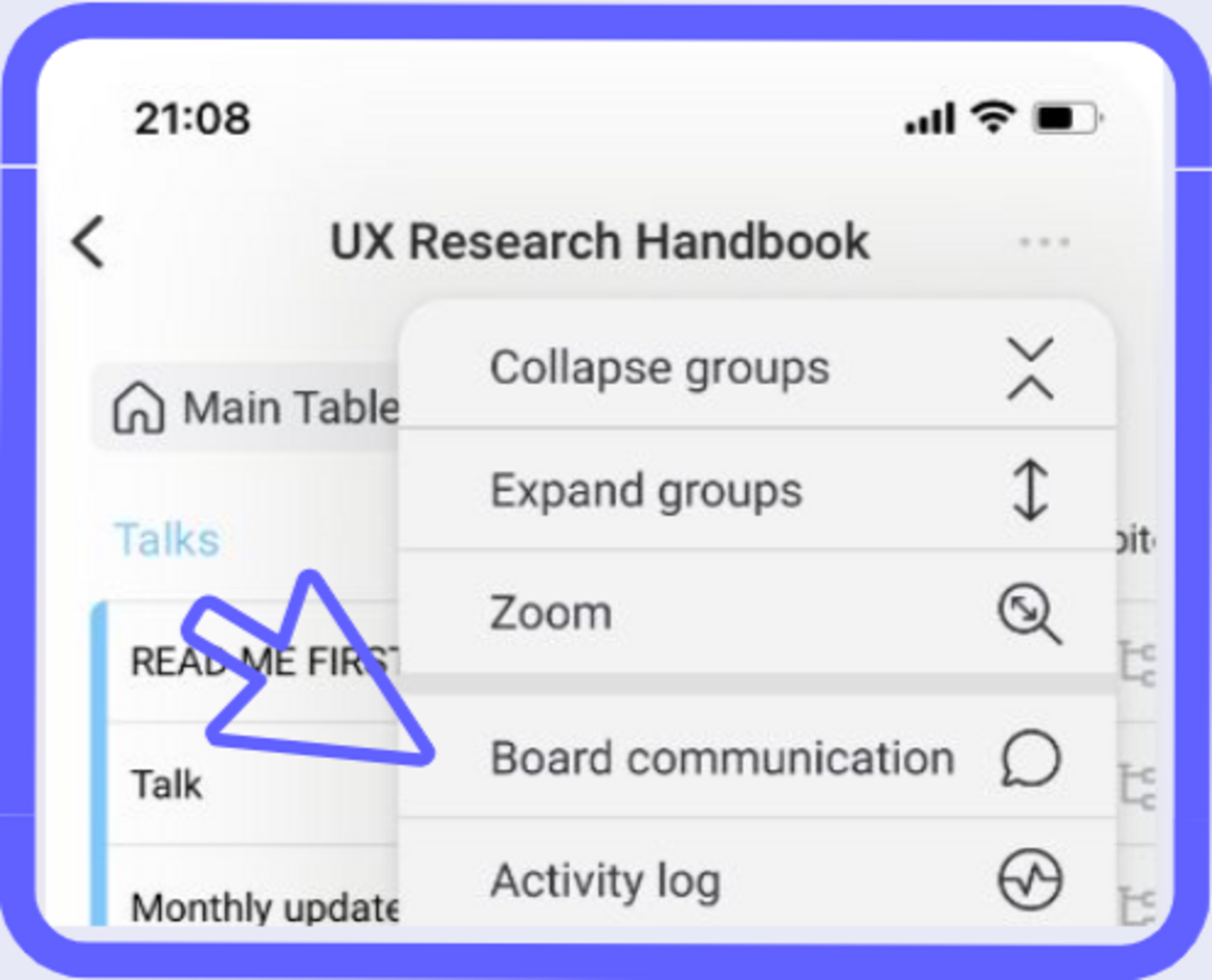Open the Talk item row
Screen dimensions: 1212x980
(168, 785)
